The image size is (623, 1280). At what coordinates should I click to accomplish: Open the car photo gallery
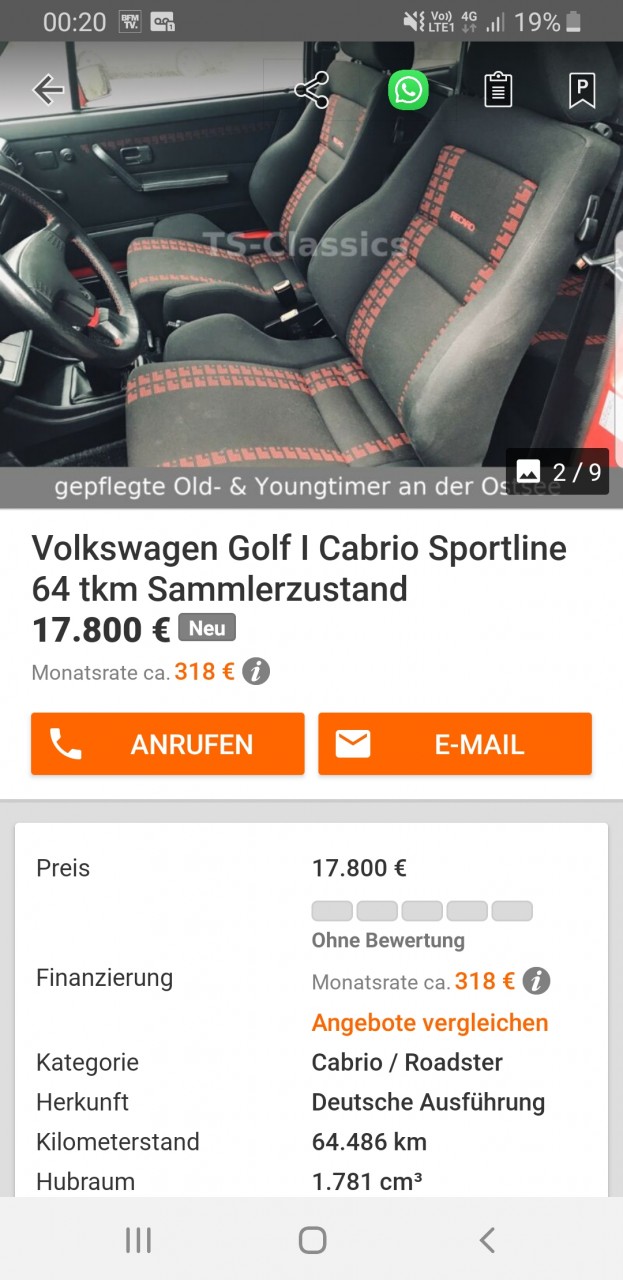coord(311,280)
